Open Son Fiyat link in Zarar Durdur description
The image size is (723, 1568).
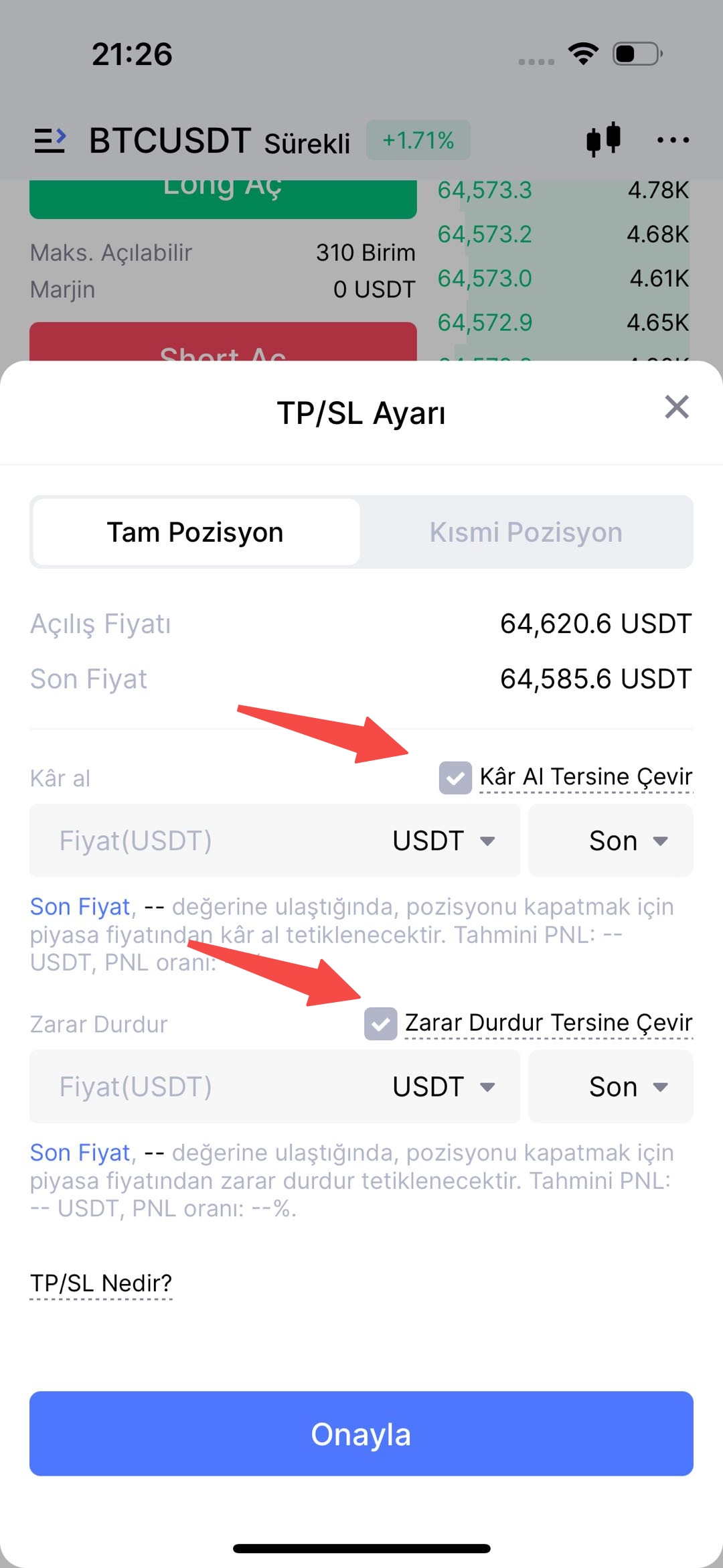pyautogui.click(x=80, y=1153)
